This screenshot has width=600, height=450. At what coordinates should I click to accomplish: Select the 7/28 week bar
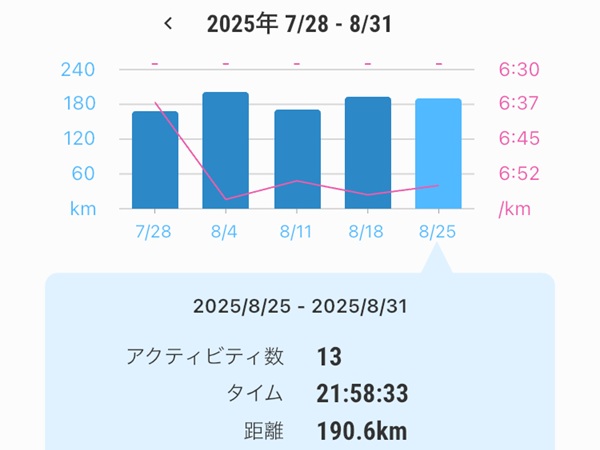[x=155, y=160]
